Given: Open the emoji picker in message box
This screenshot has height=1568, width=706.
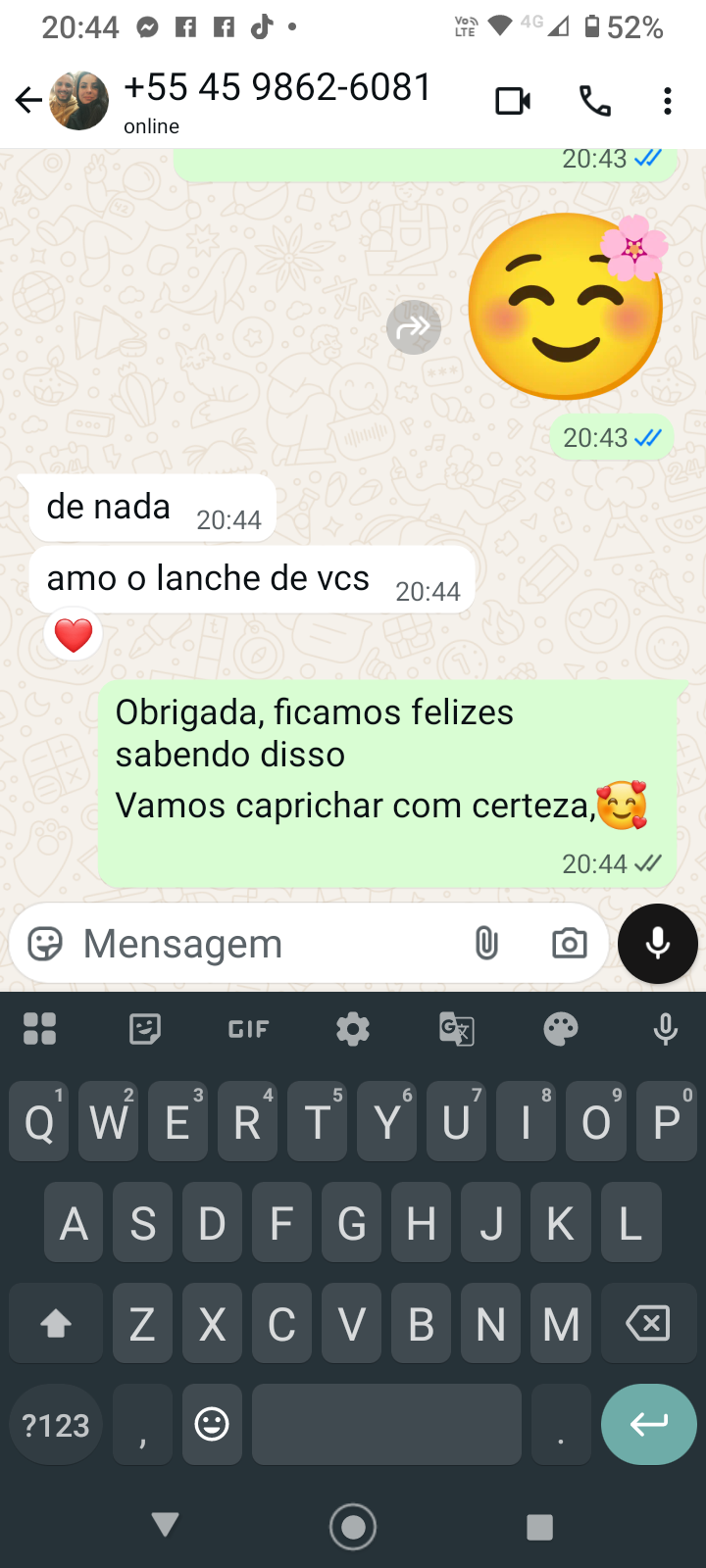Looking at the screenshot, I should point(45,944).
